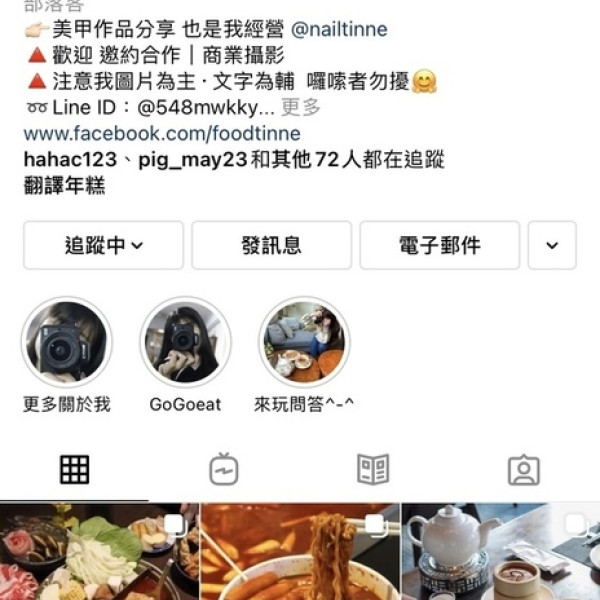Tap 翻譯年糕 to translate the bio
The image size is (600, 600).
65,186
